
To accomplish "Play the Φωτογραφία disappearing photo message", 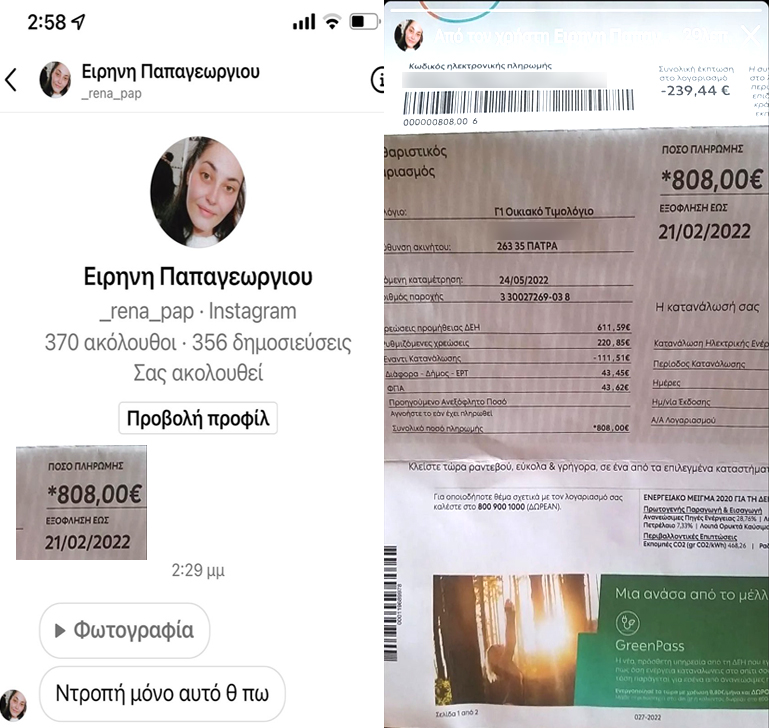I will (124, 630).
